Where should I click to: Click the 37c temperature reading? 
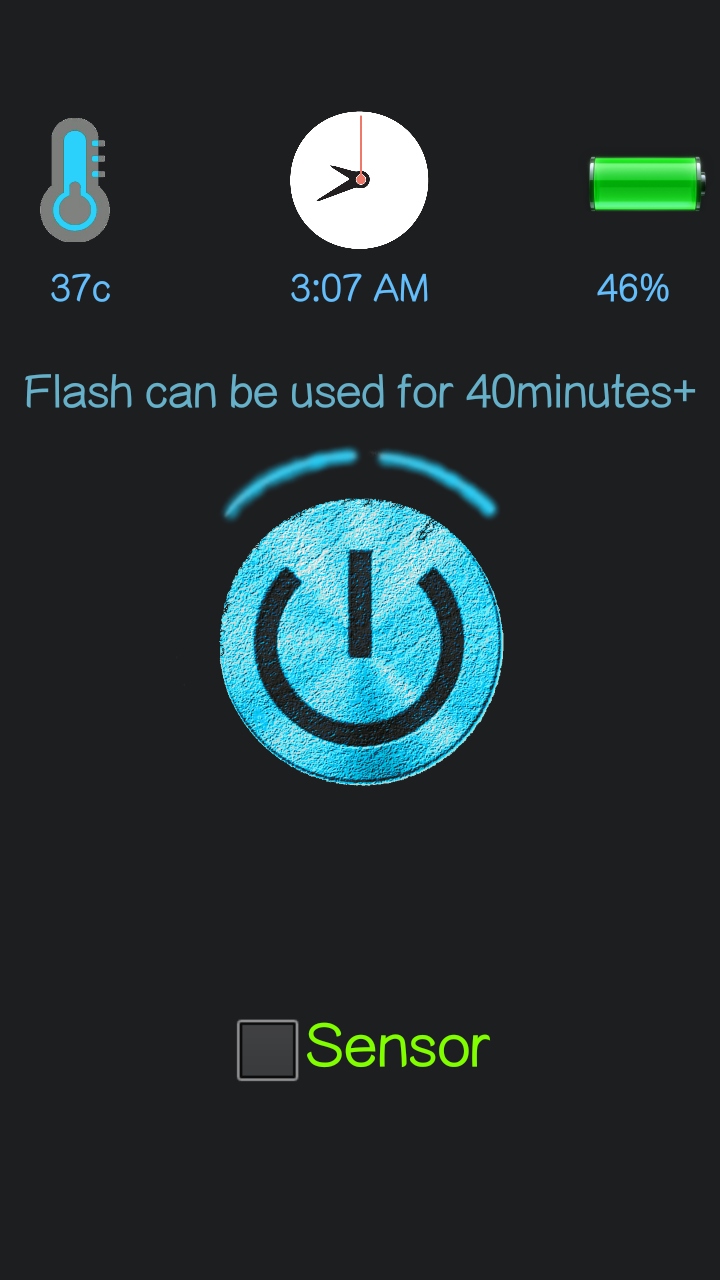(79, 288)
